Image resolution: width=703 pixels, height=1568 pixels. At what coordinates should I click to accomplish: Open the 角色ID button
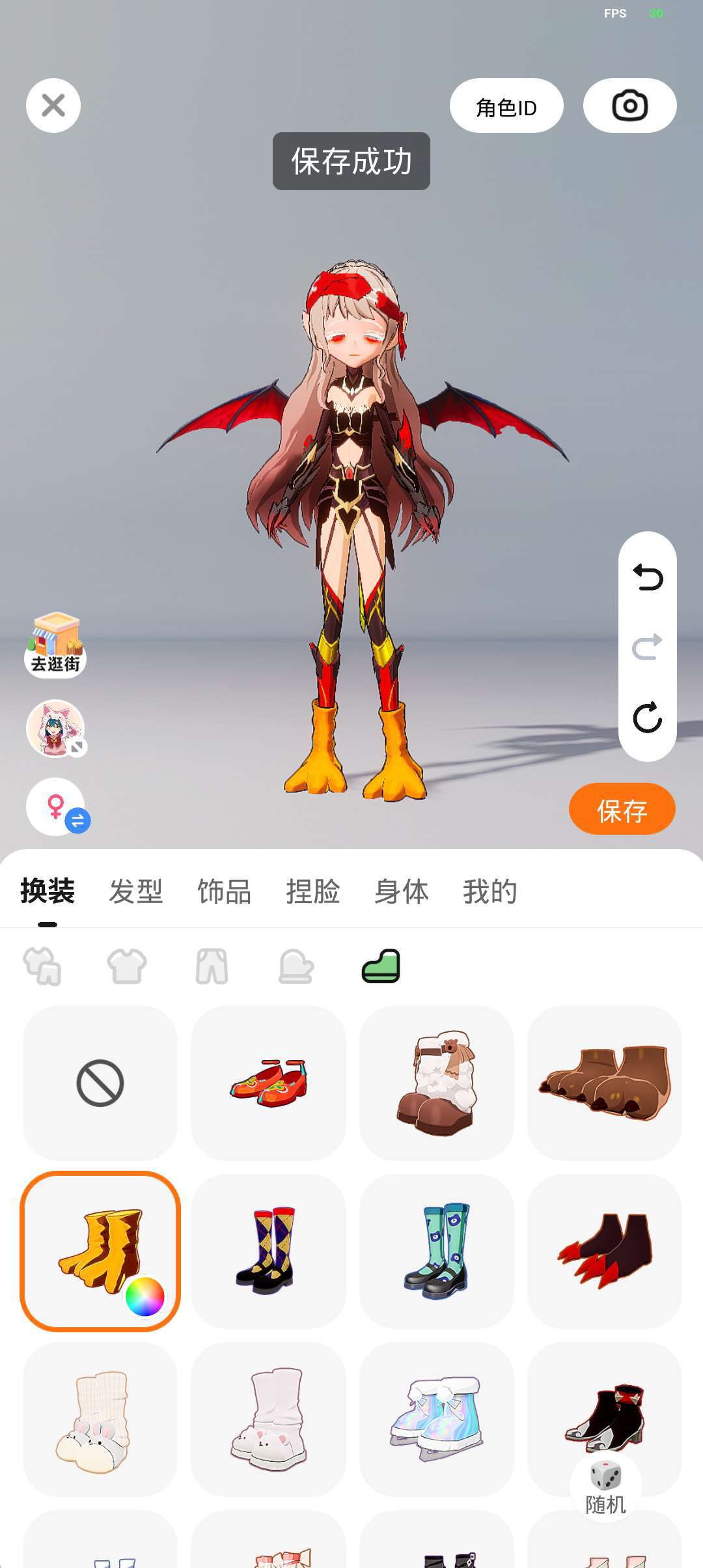click(506, 106)
